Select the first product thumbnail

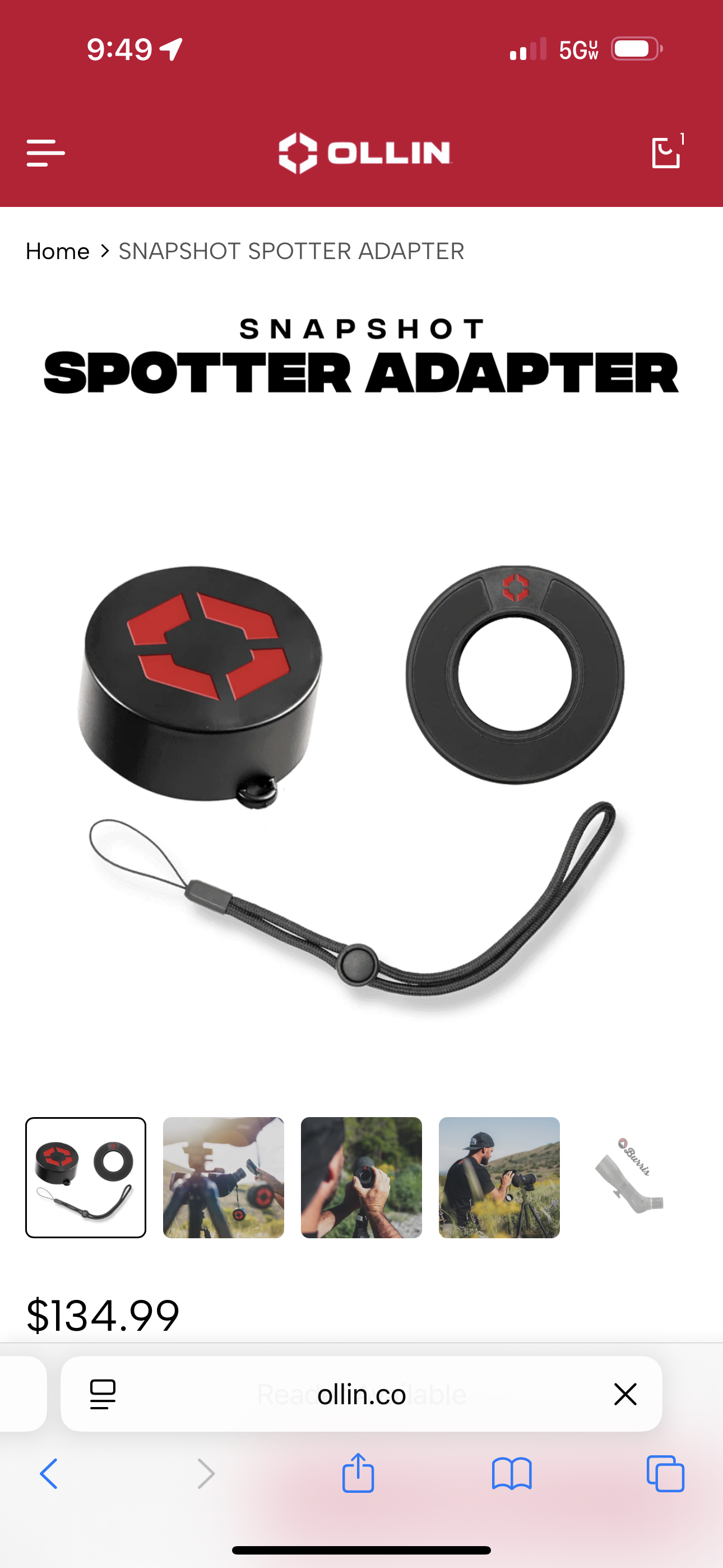[x=86, y=1177]
